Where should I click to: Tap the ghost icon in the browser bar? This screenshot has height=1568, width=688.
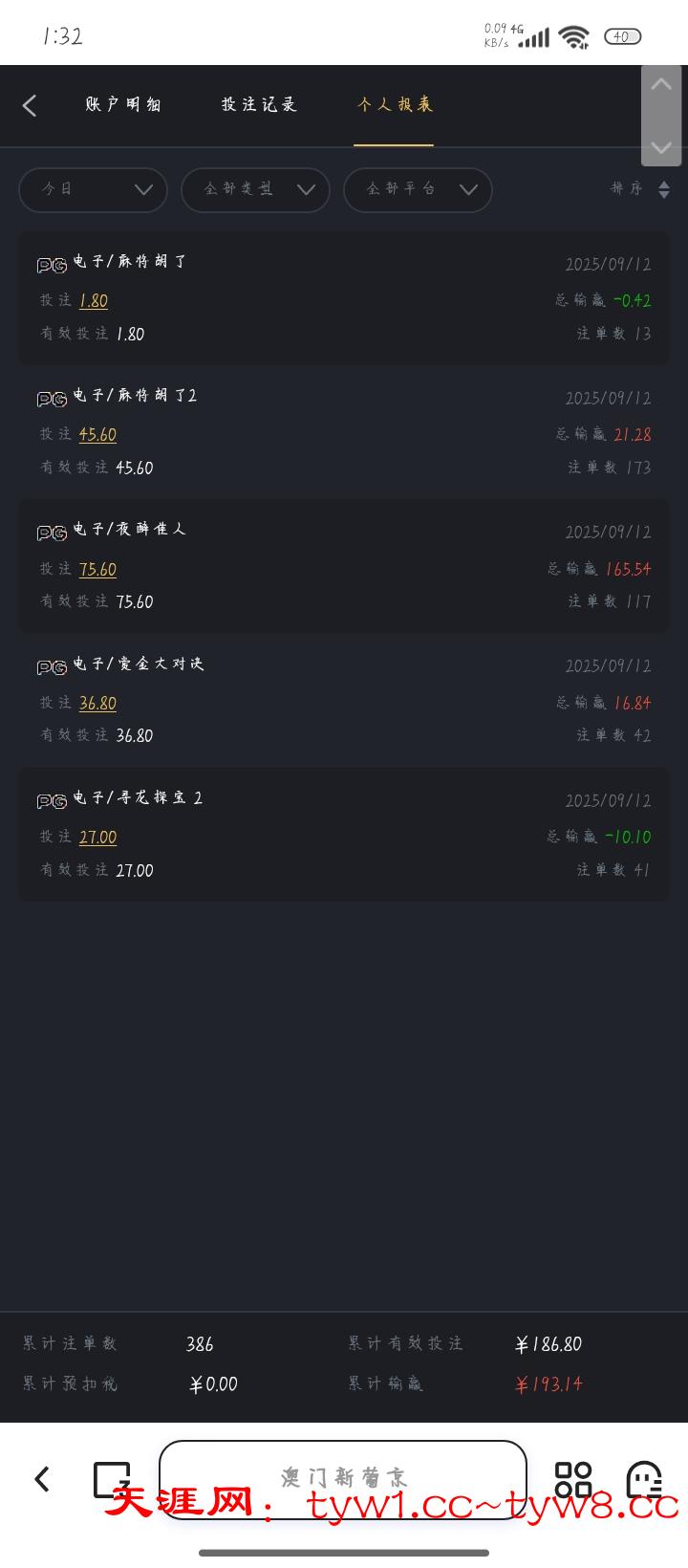click(644, 1479)
